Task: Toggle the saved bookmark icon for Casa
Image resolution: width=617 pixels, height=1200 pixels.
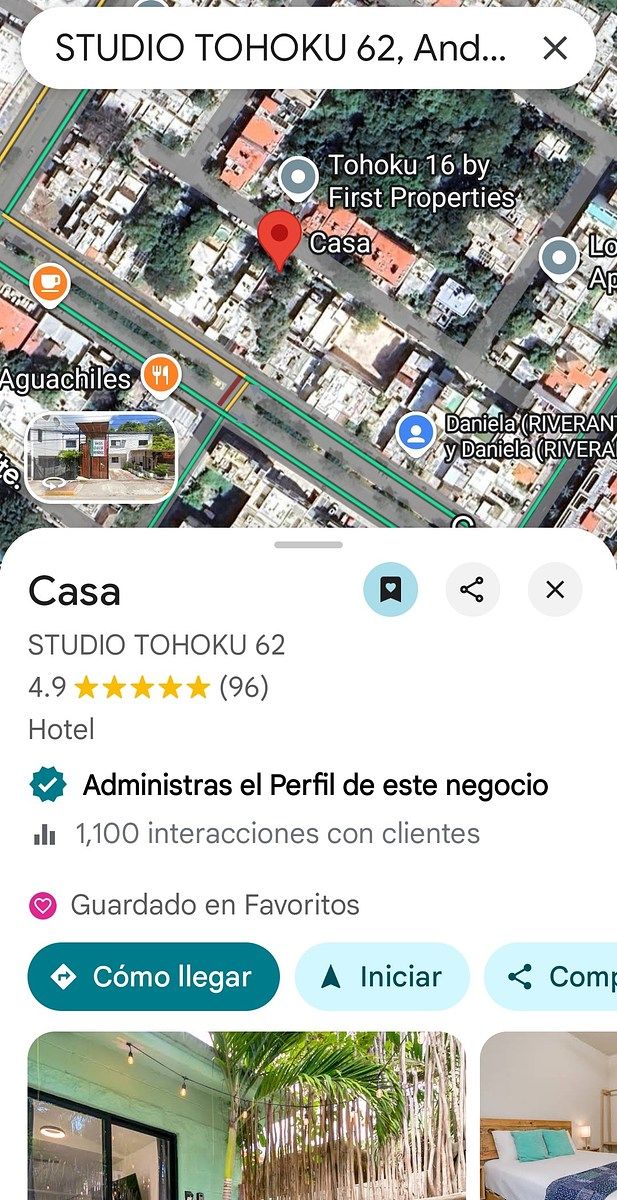Action: tap(391, 590)
